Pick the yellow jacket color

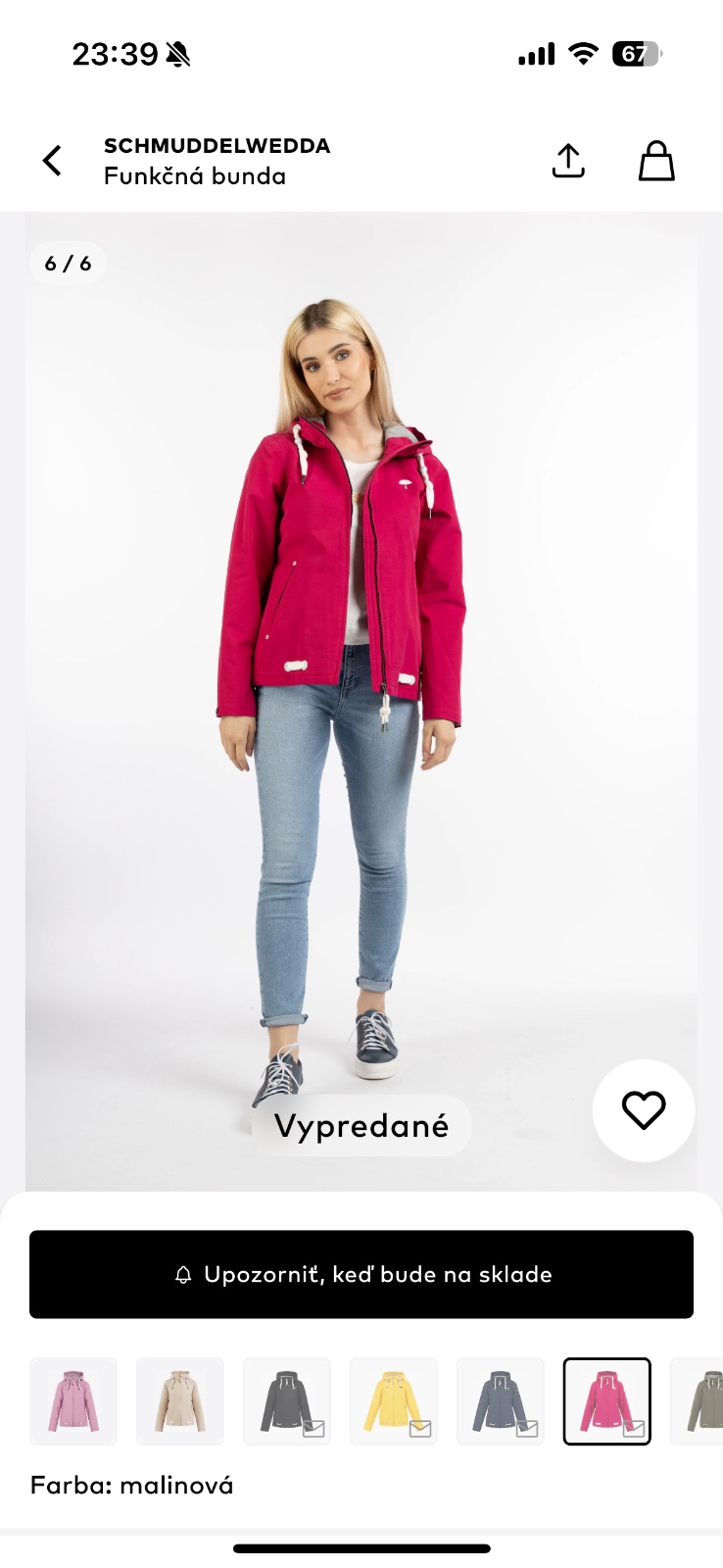[x=394, y=1401]
